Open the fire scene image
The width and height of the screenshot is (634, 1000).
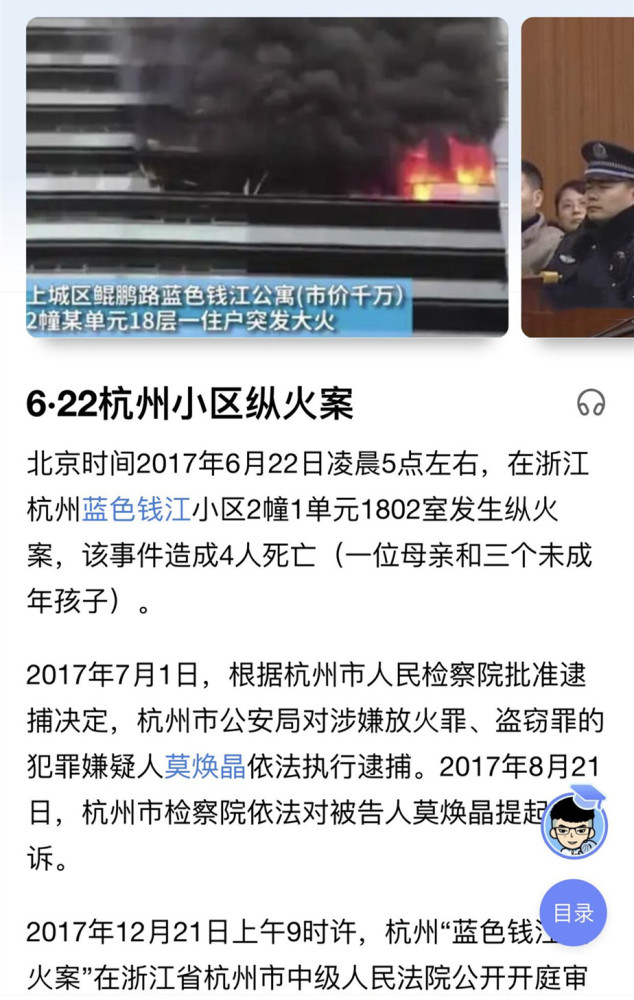tap(267, 177)
